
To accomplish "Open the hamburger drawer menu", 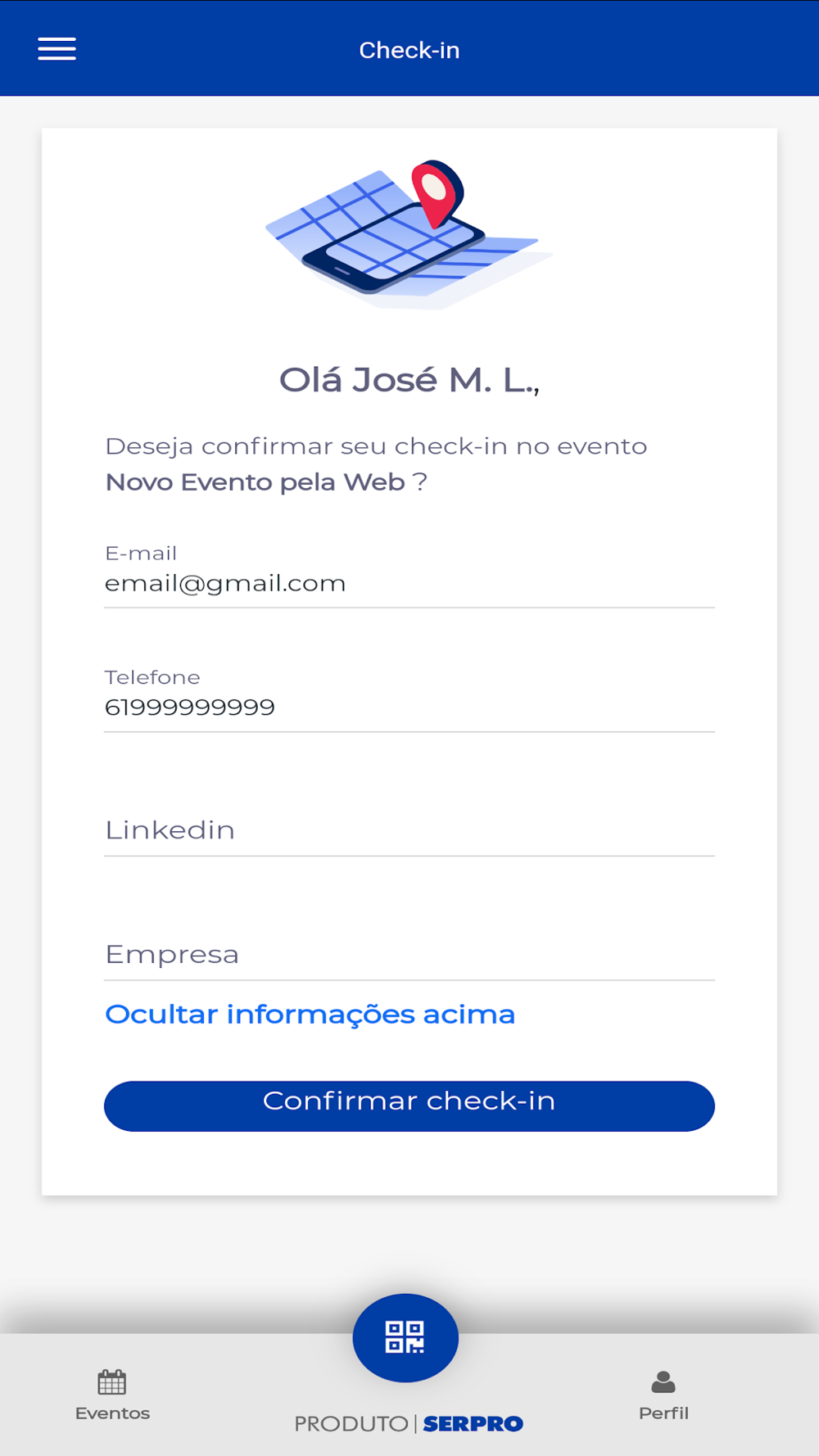I will (57, 49).
